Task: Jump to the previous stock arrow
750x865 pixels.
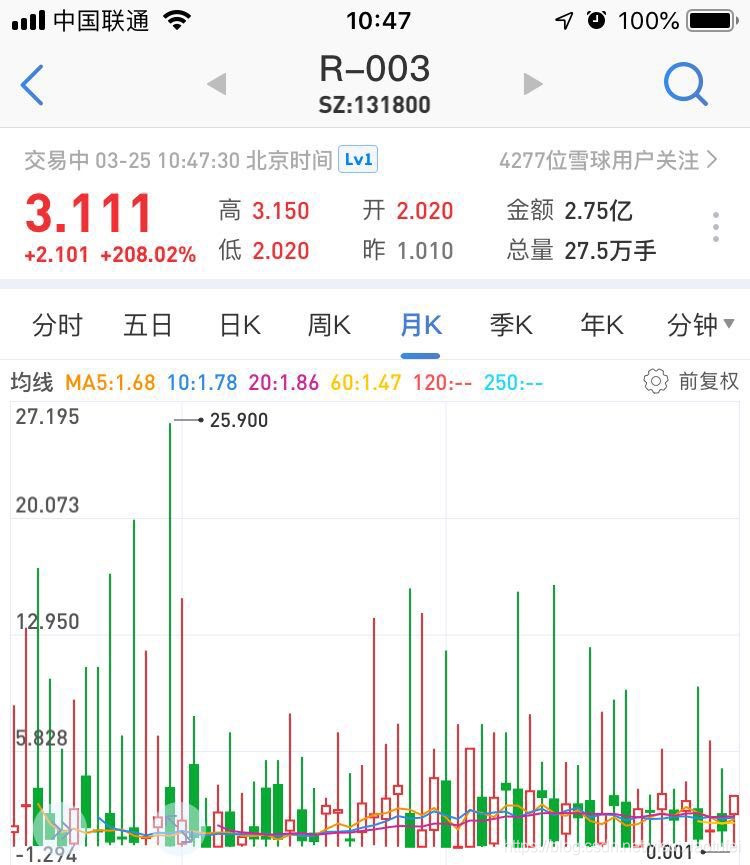Action: (216, 85)
